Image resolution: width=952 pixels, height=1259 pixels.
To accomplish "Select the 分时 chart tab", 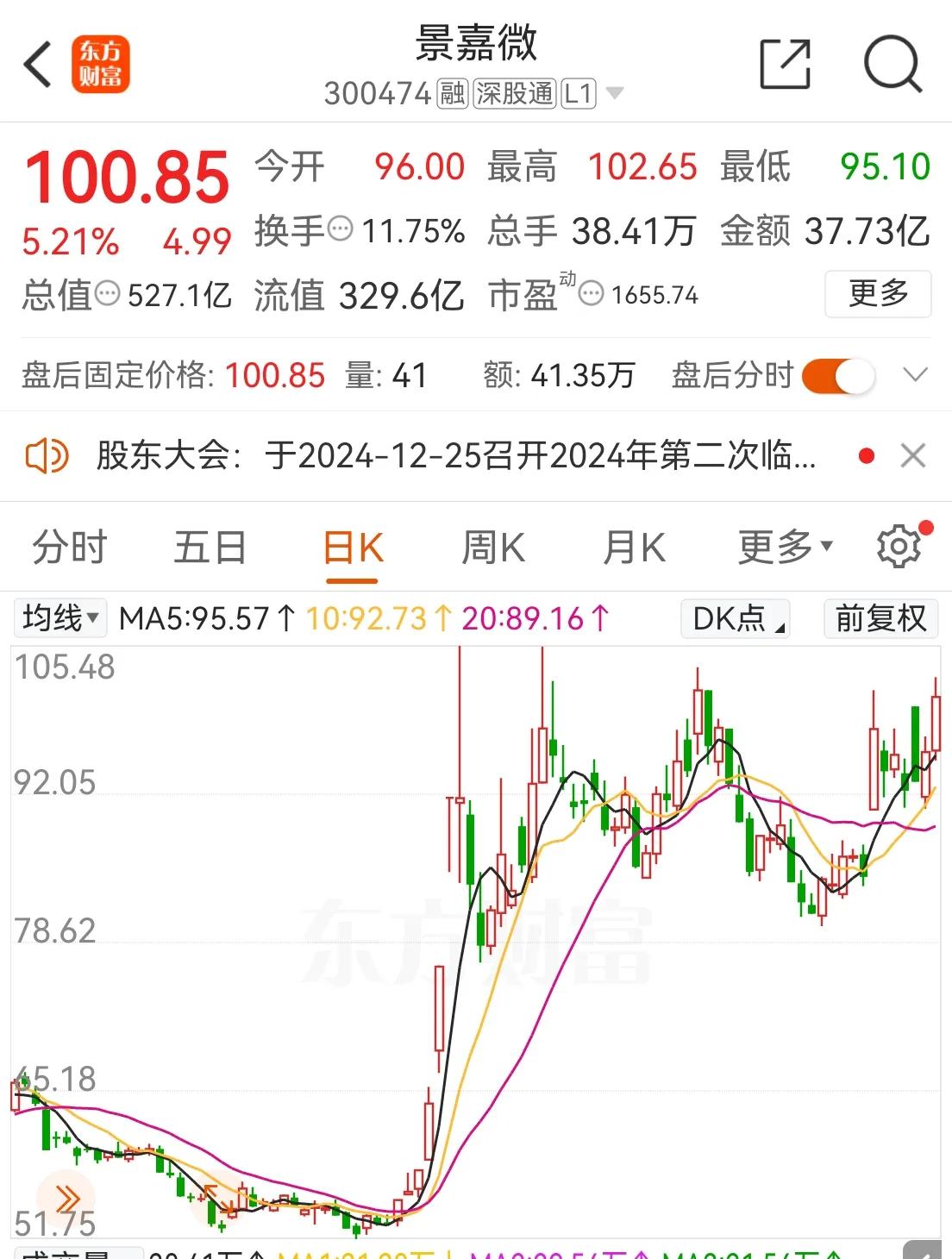I will pyautogui.click(x=67, y=546).
